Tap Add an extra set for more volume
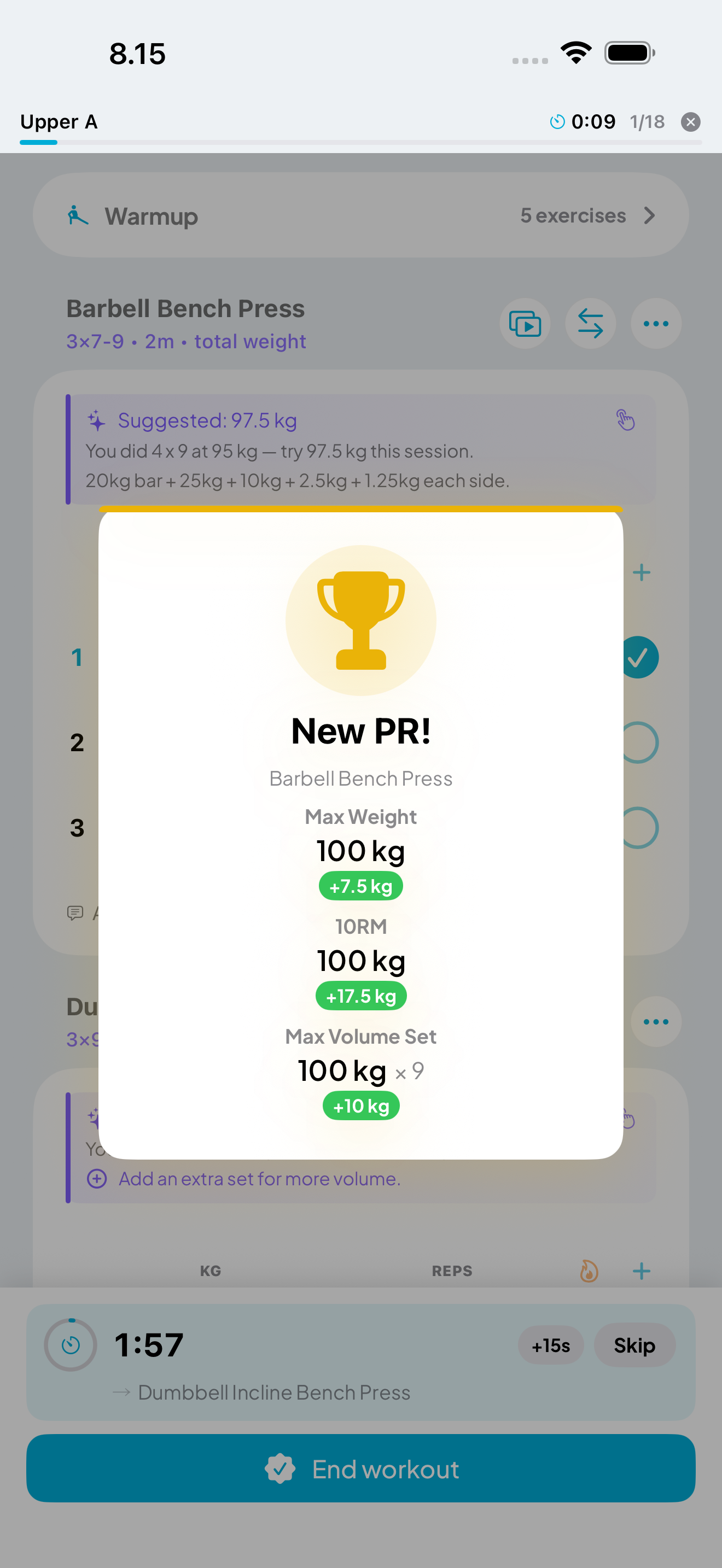This screenshot has height=1568, width=722. (x=243, y=1178)
